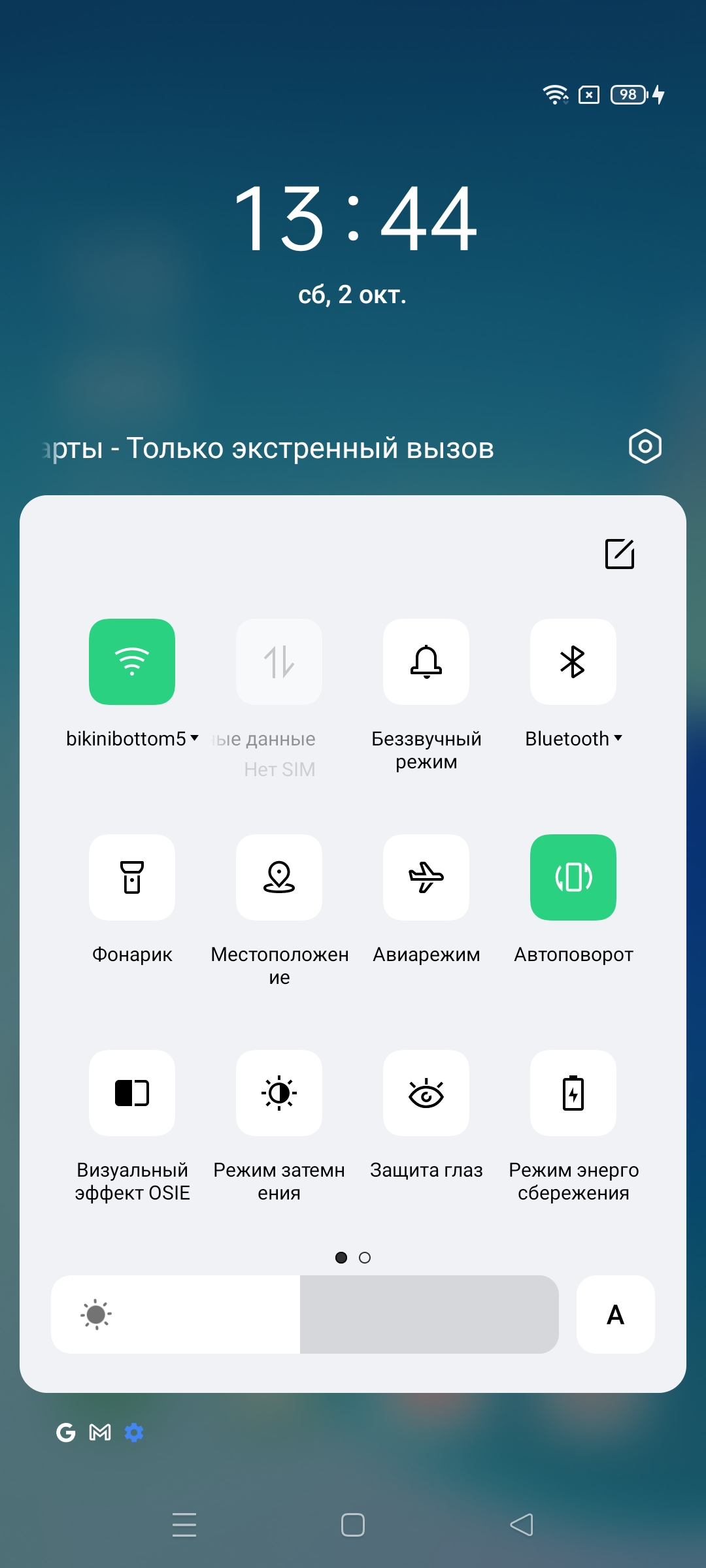Turn on Bluetooth

click(573, 662)
